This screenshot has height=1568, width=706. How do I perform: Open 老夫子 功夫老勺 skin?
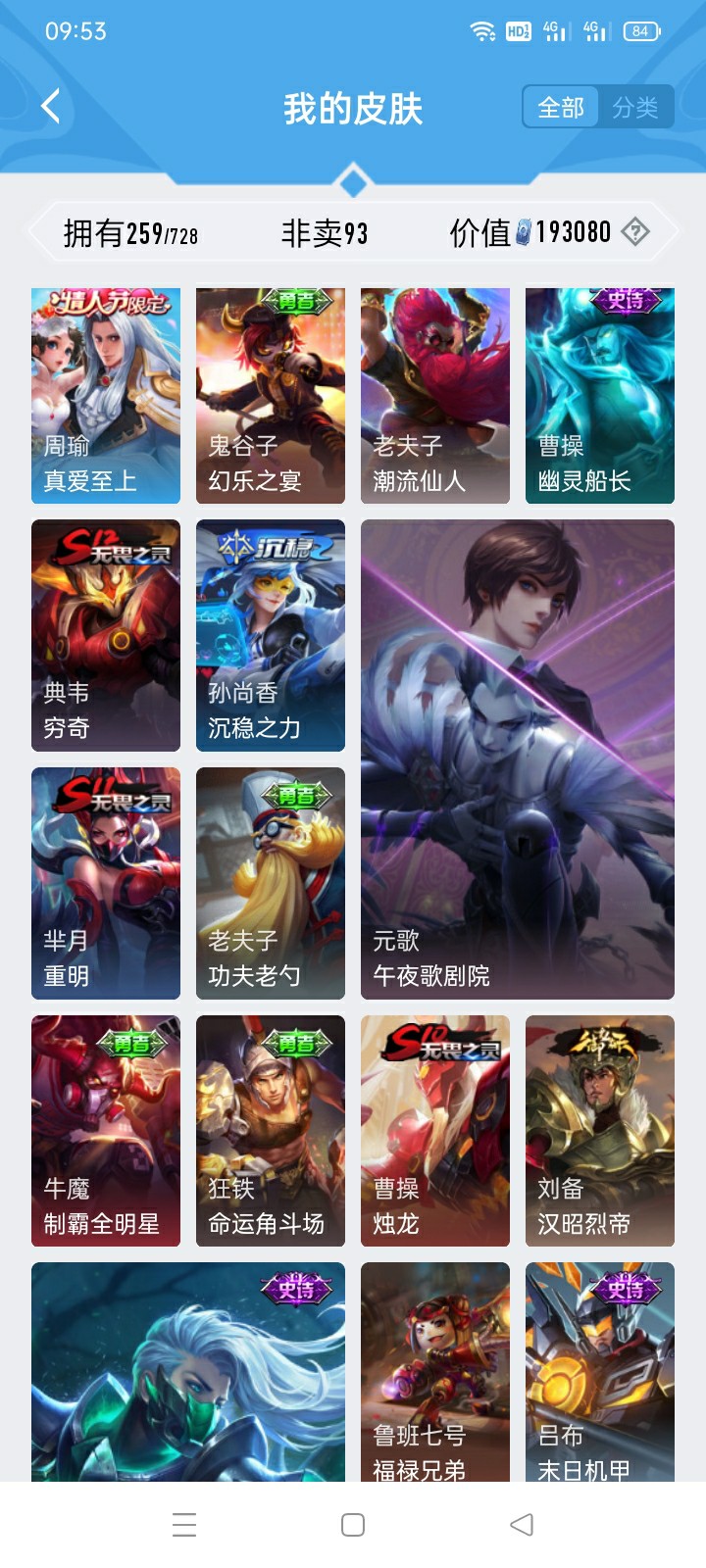point(271,883)
